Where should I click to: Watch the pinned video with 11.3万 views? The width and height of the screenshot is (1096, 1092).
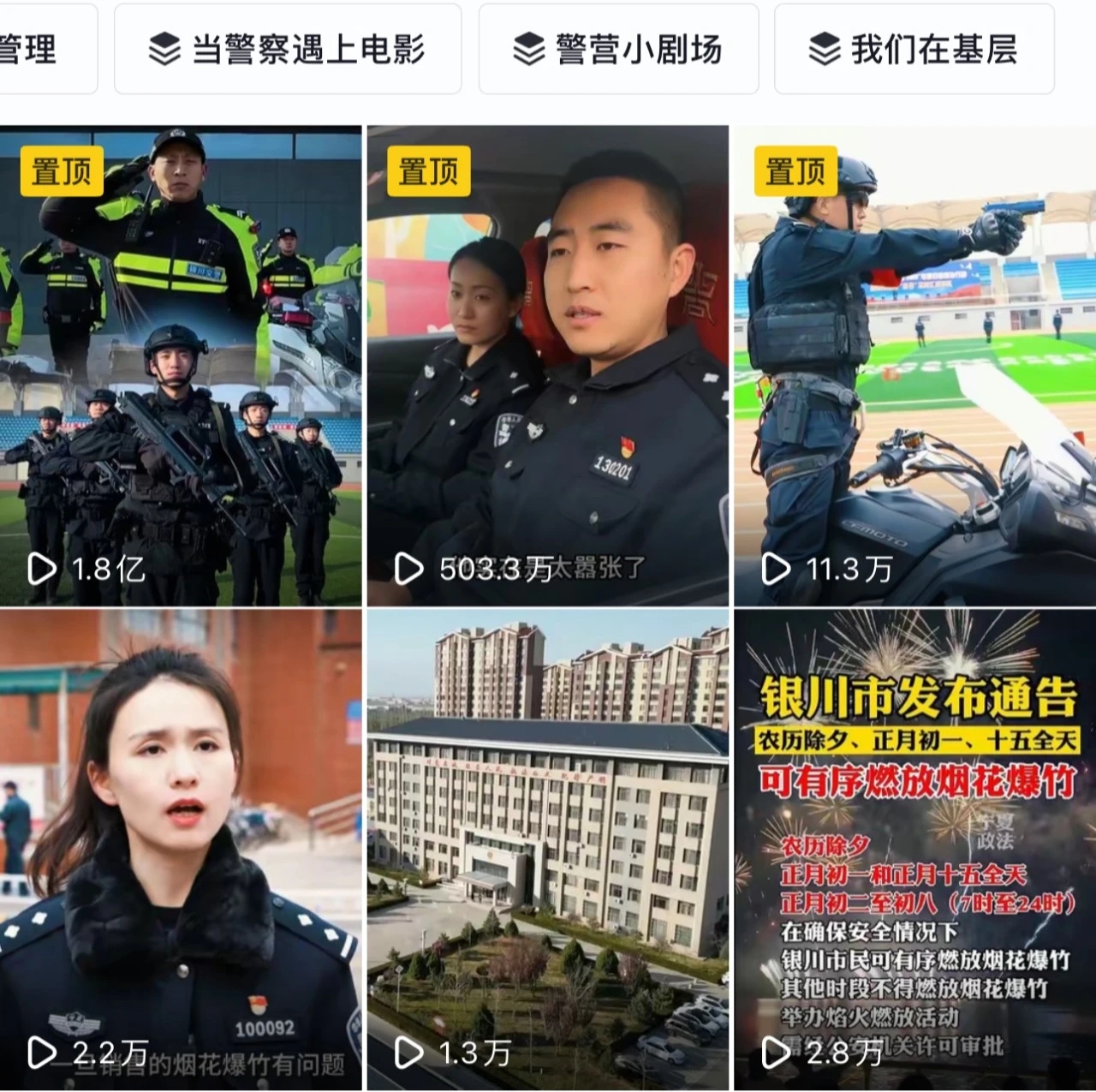click(914, 367)
